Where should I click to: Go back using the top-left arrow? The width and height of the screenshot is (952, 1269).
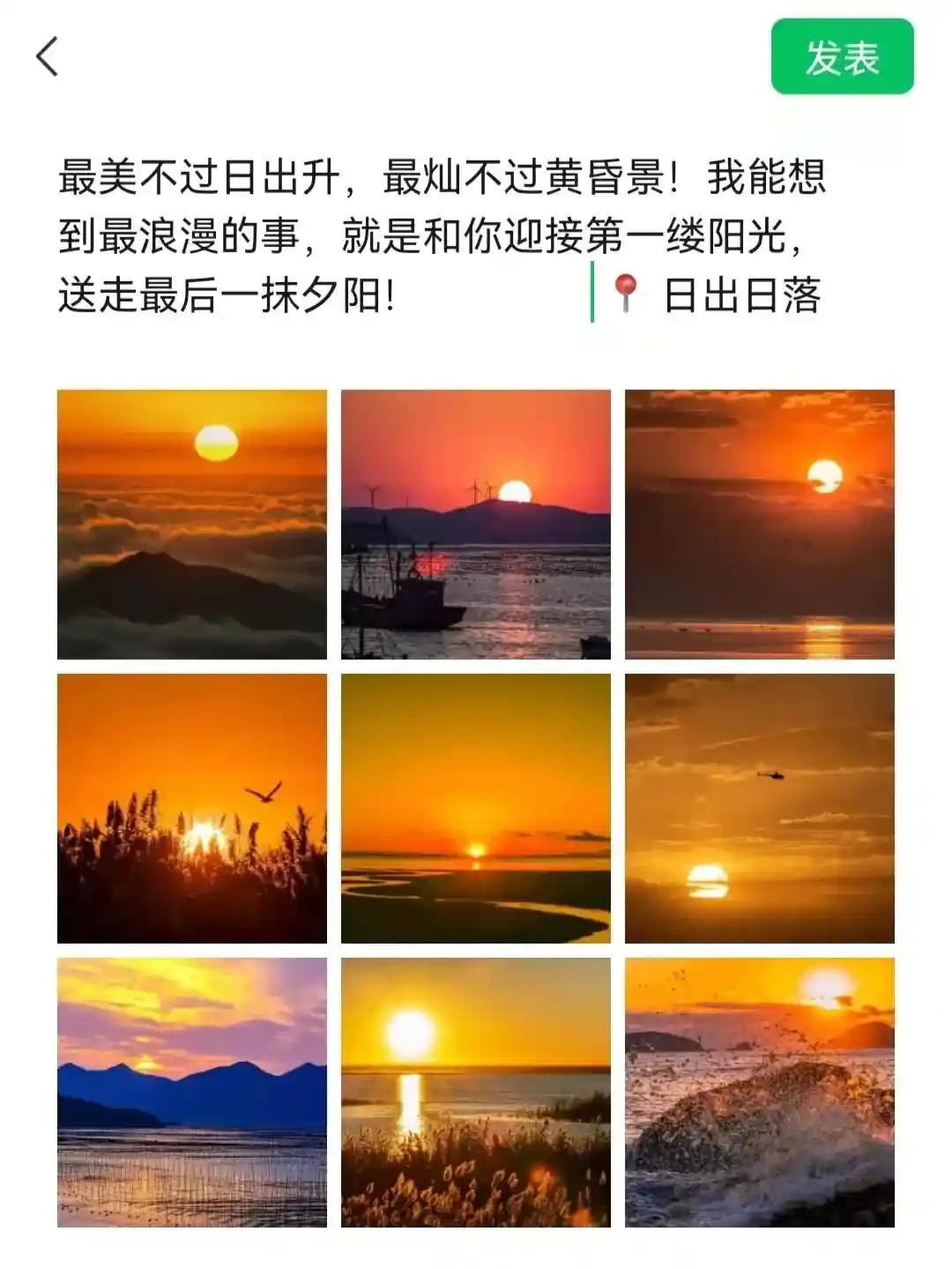[48, 57]
